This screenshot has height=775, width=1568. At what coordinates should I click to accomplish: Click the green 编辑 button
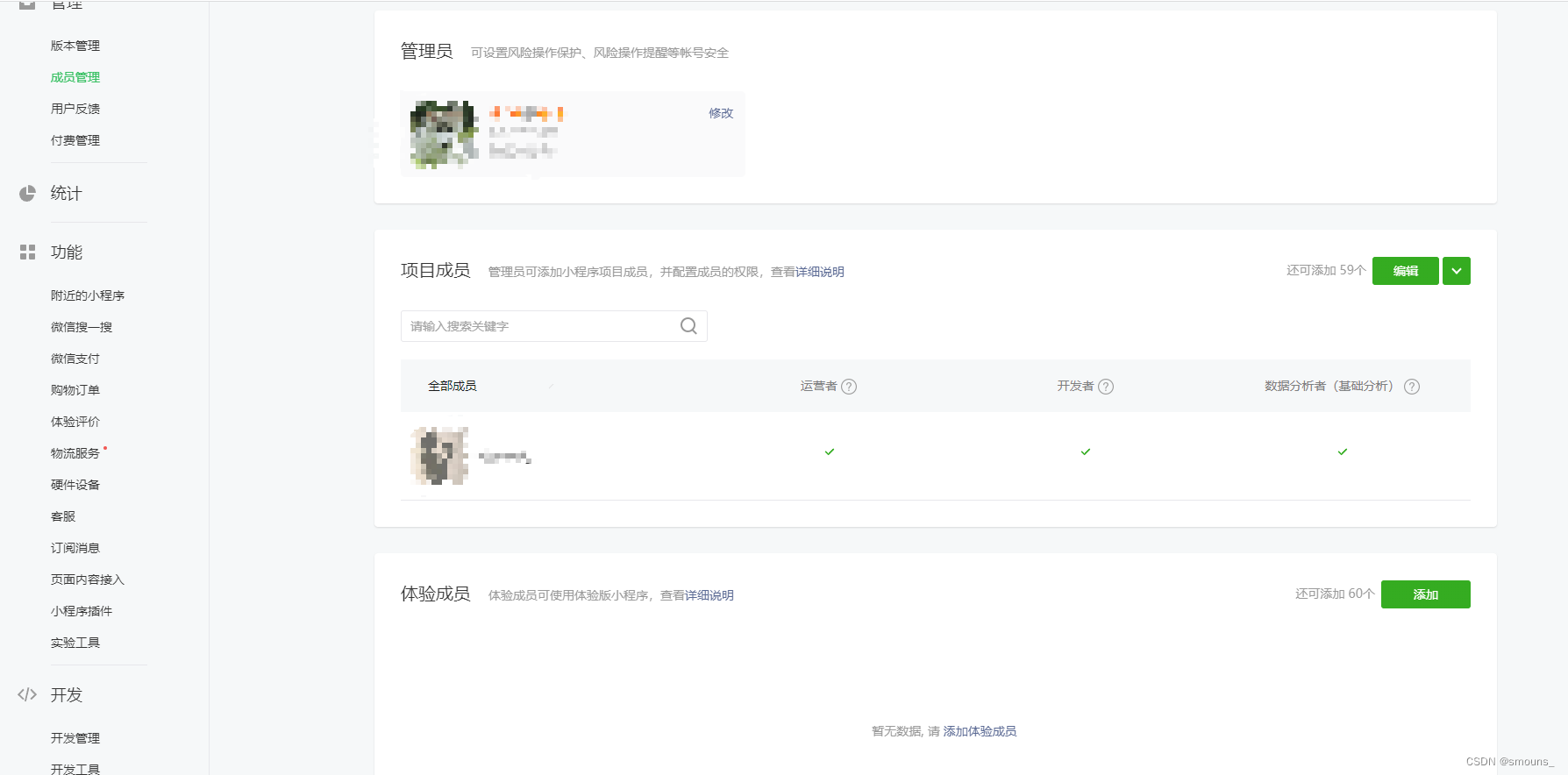point(1405,271)
